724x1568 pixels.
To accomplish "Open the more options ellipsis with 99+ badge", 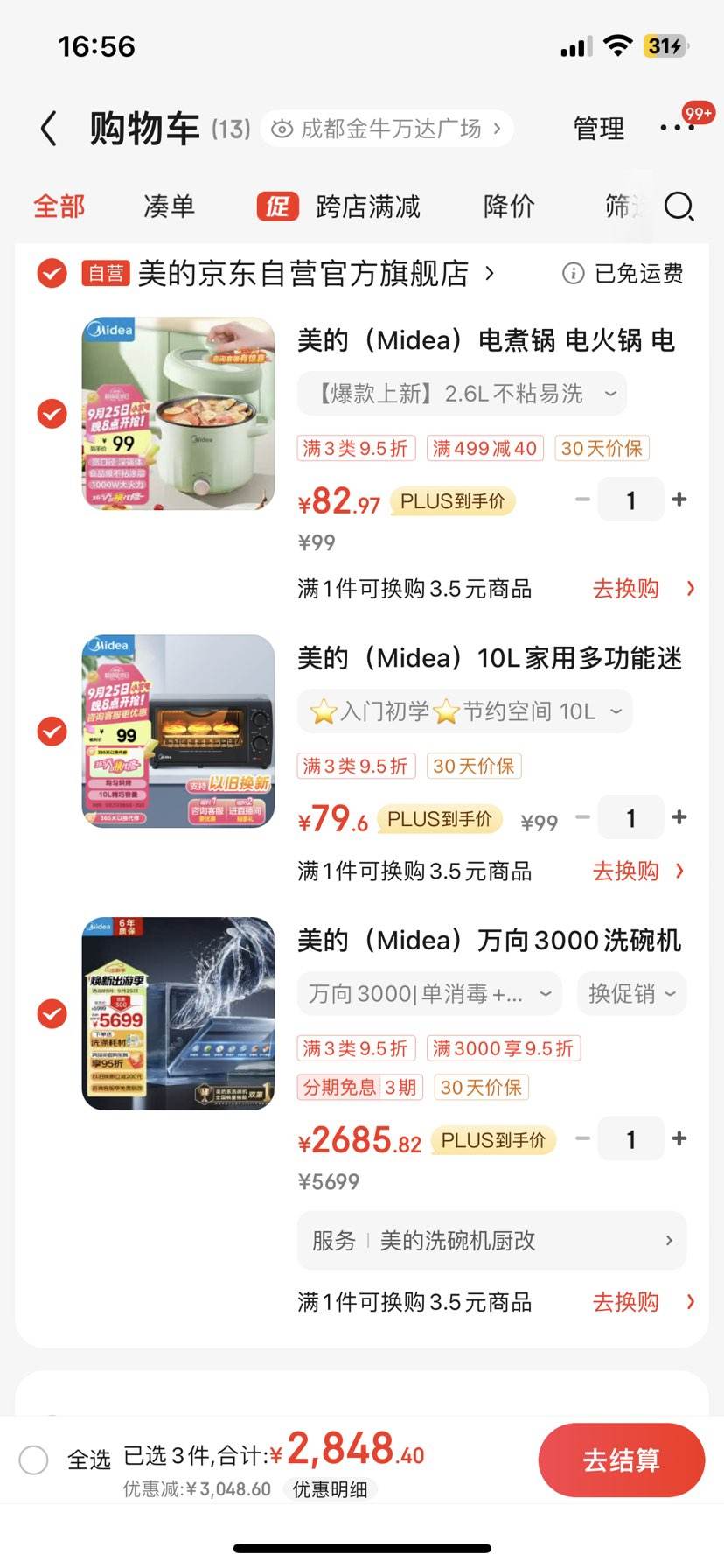I will (677, 128).
